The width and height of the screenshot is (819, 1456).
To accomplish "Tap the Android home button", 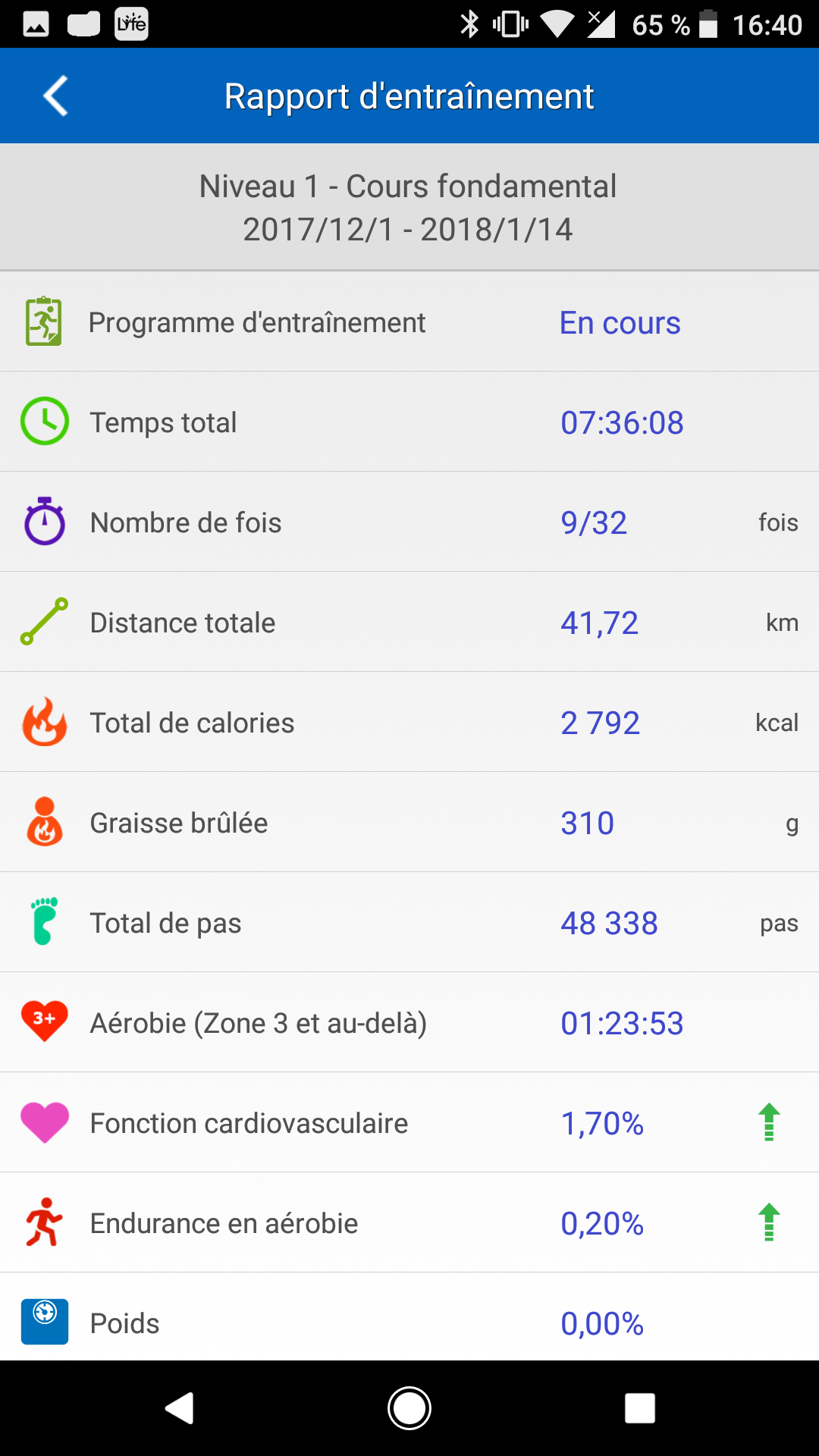I will point(409,1408).
